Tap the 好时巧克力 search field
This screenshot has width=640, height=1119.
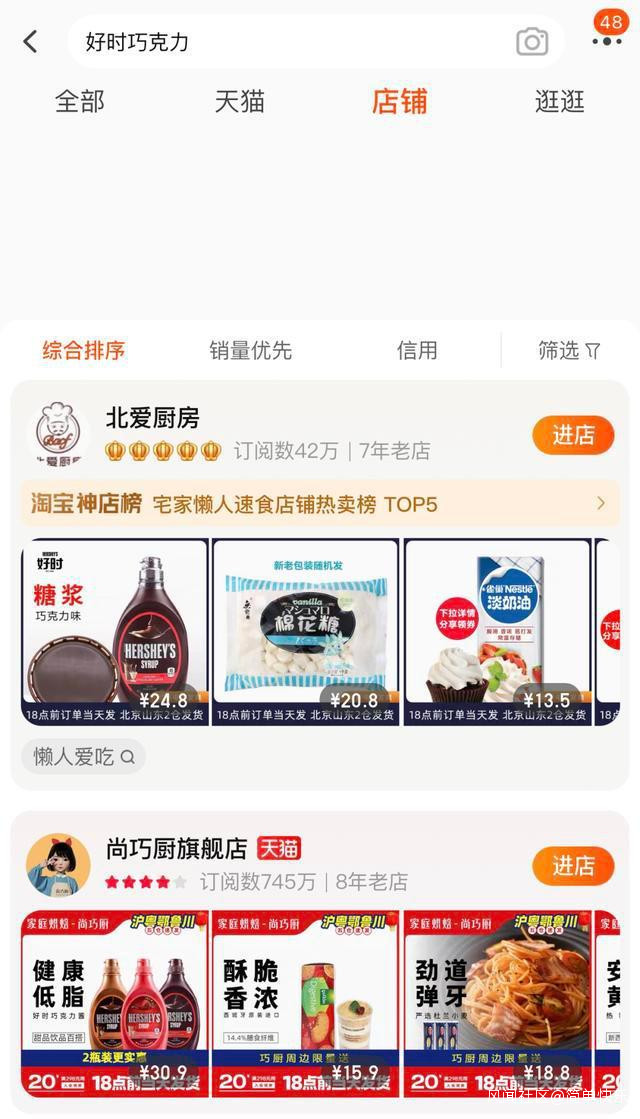tap(290, 42)
